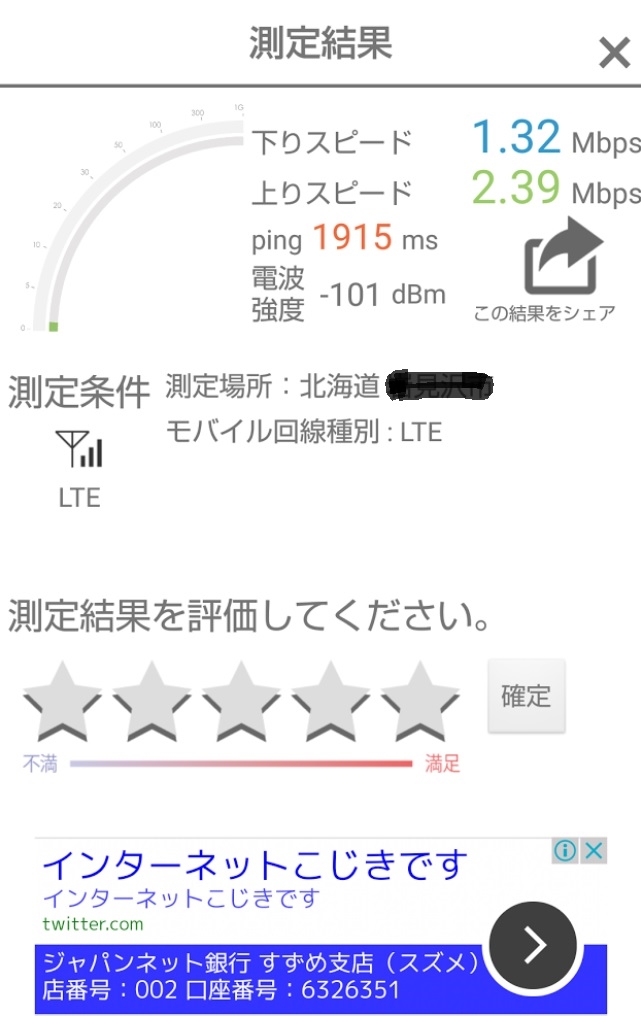Rate the result two stars

(152, 700)
